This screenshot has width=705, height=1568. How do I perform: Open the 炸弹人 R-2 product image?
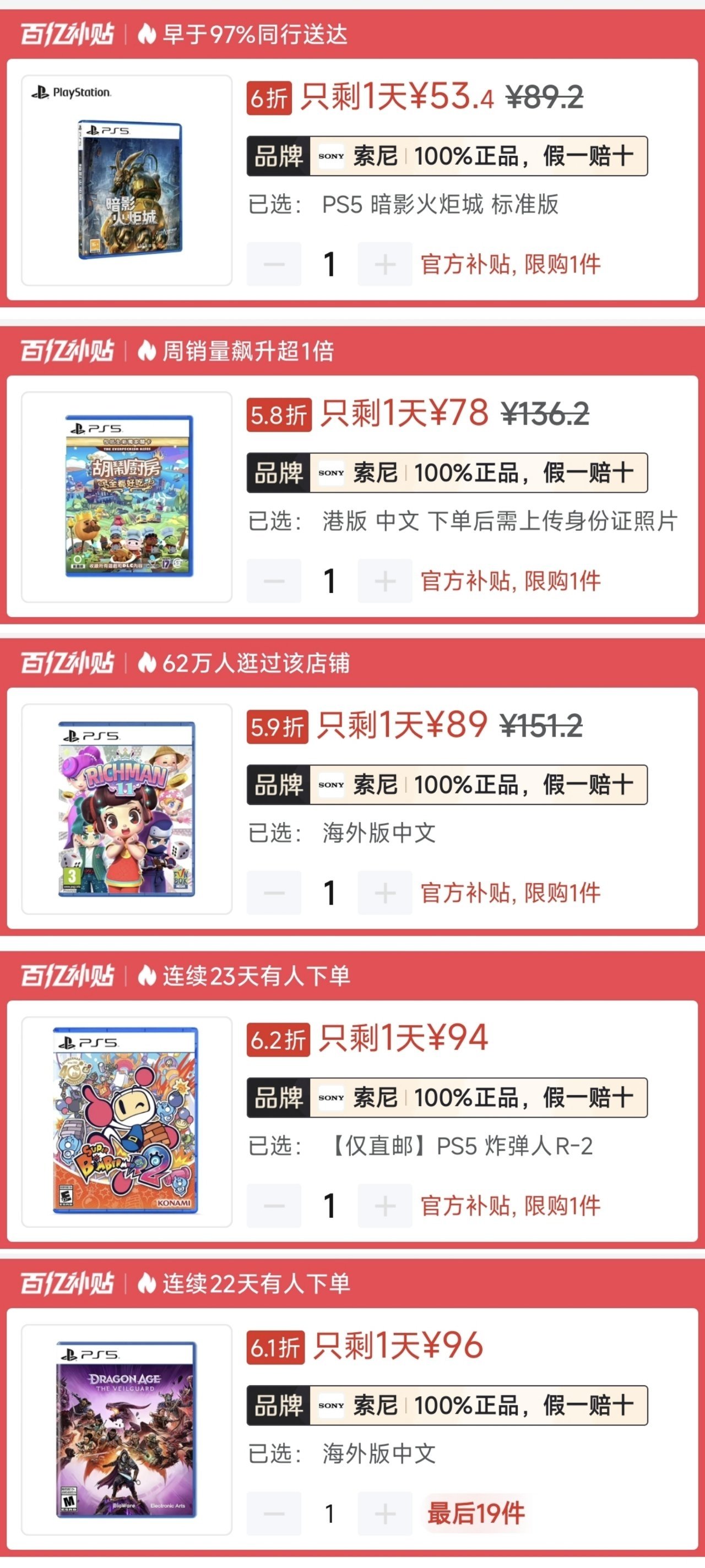point(127,1121)
